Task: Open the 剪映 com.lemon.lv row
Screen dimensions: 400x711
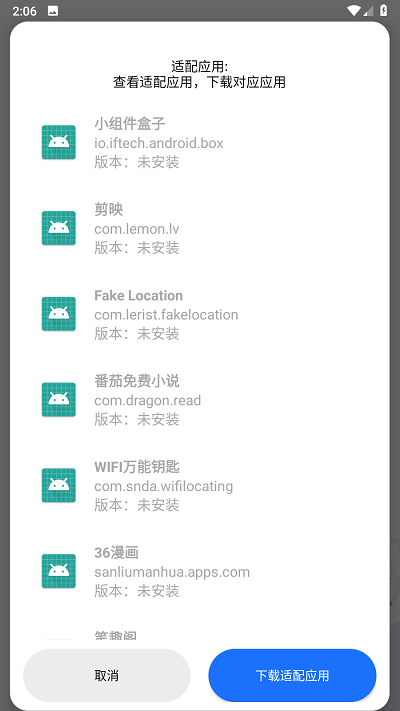Action: coord(200,228)
